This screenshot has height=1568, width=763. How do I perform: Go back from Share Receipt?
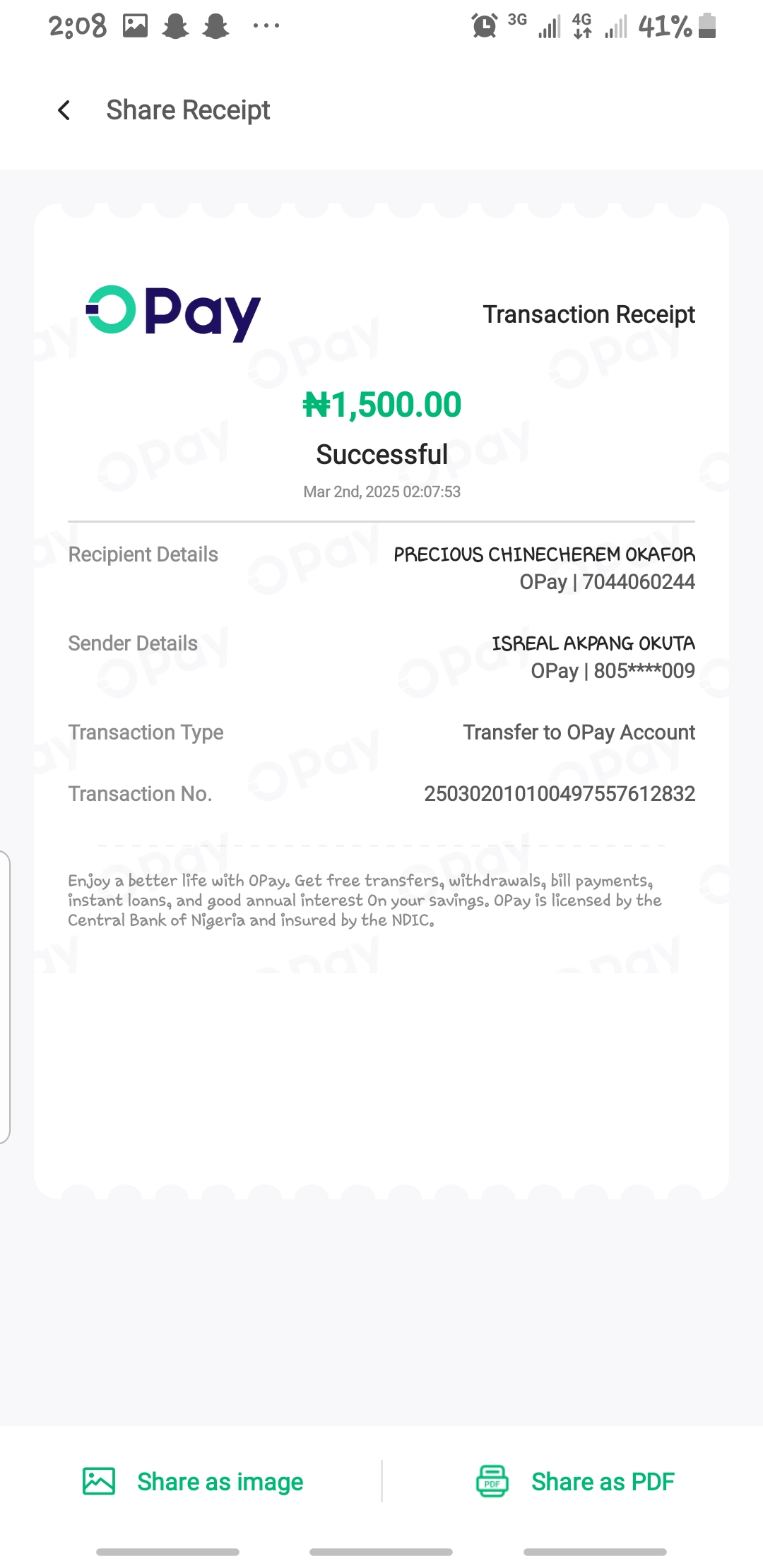pos(64,110)
